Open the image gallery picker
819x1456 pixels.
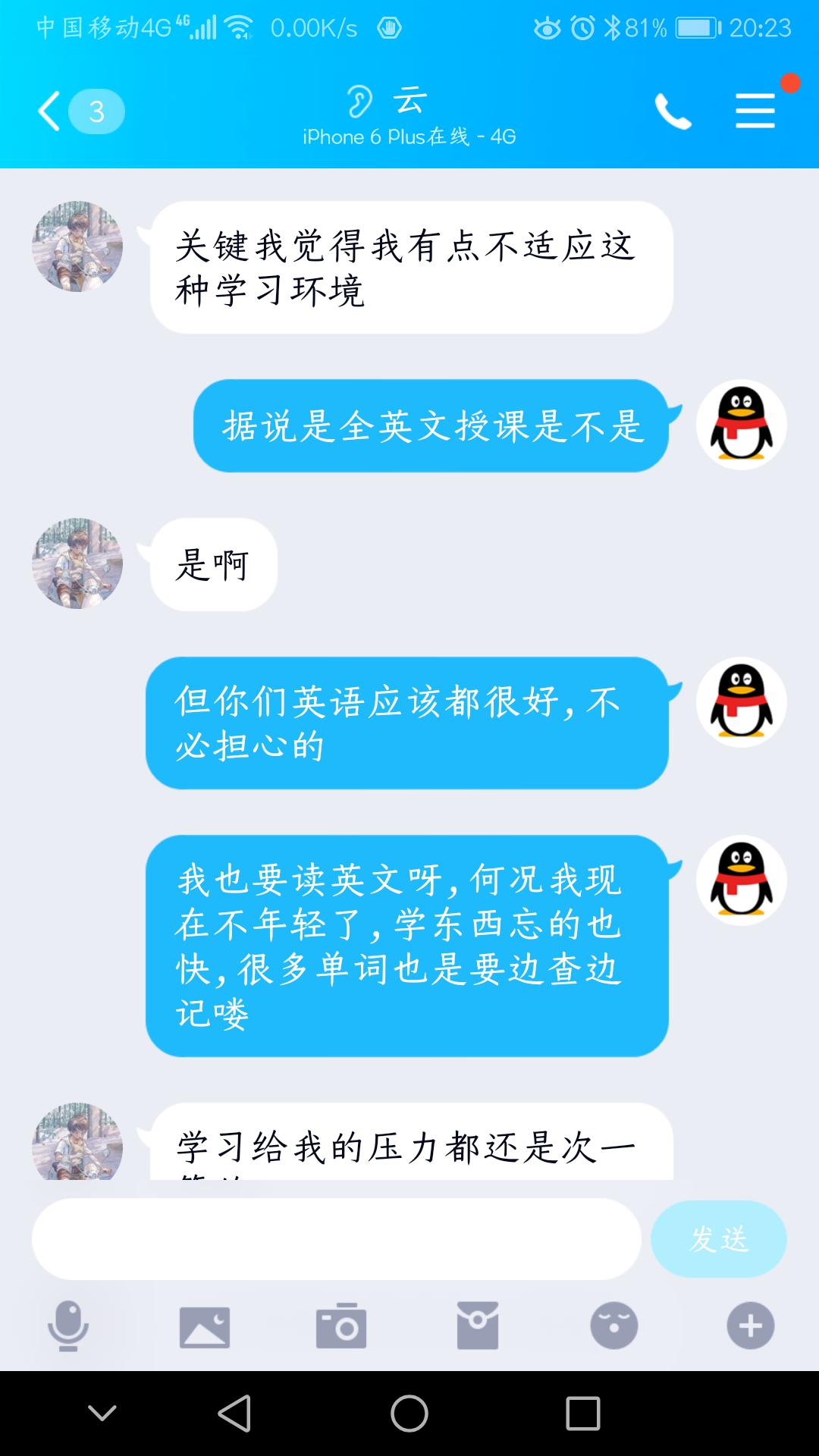click(x=205, y=1326)
